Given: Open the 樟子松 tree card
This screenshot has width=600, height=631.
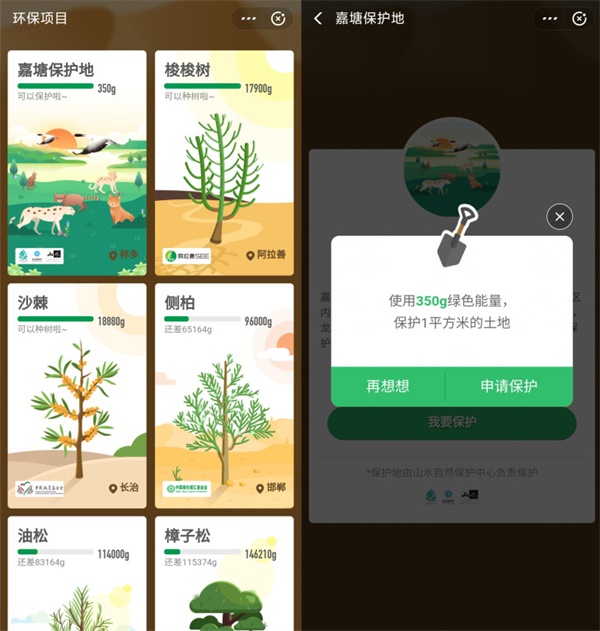Looking at the screenshot, I should tap(224, 575).
